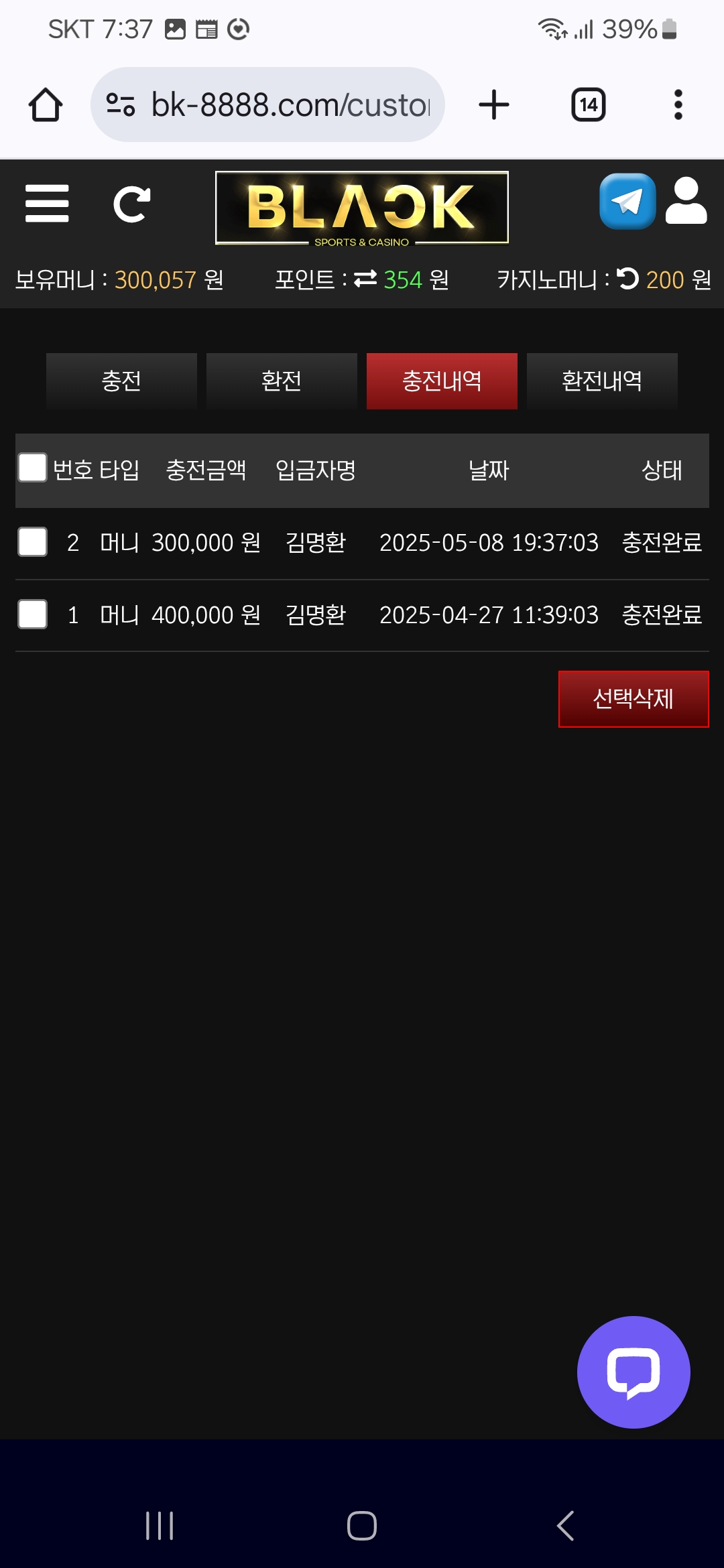Open the hamburger side menu
Image resolution: width=724 pixels, height=1568 pixels.
[x=47, y=204]
